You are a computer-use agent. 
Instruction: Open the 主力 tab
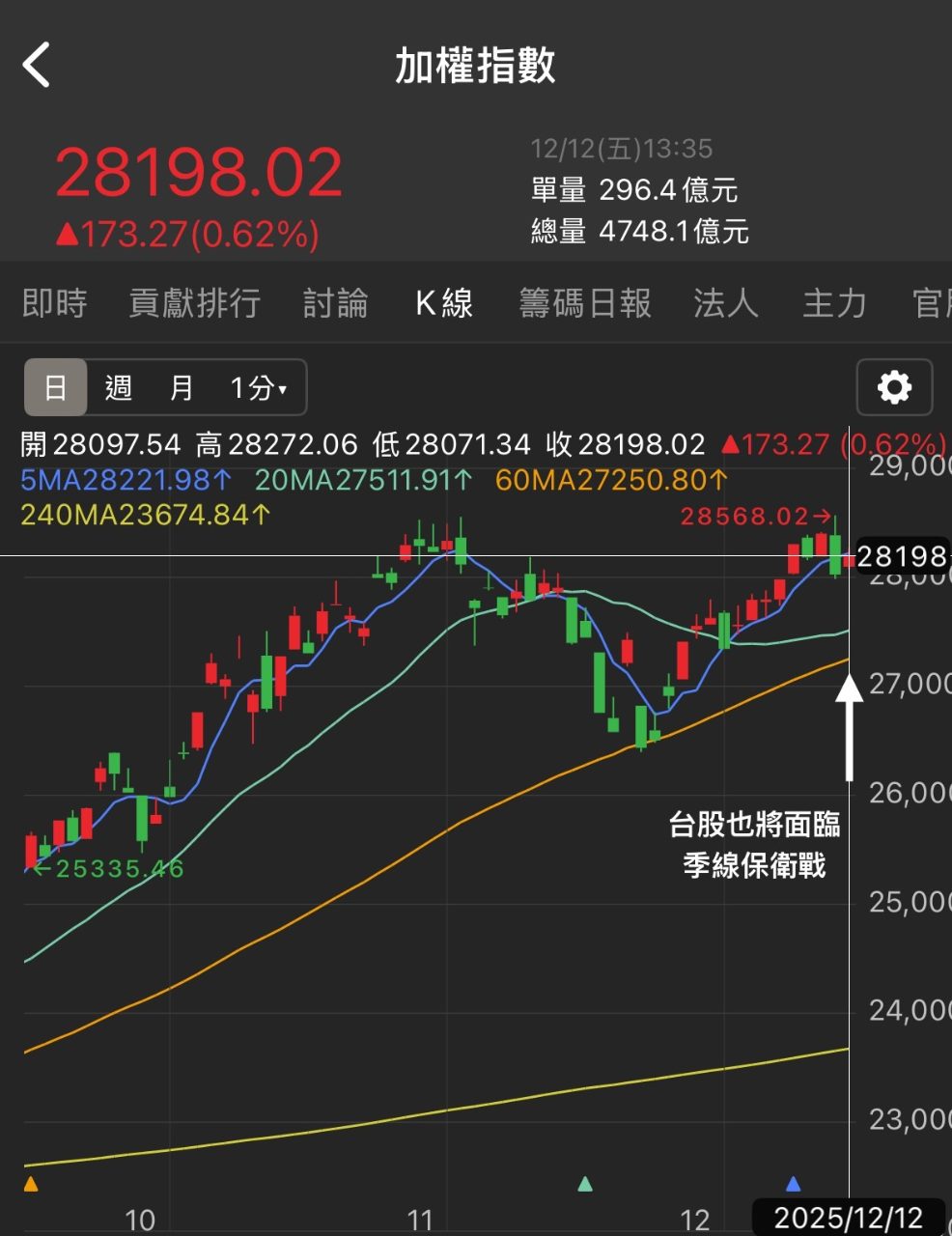tap(835, 303)
